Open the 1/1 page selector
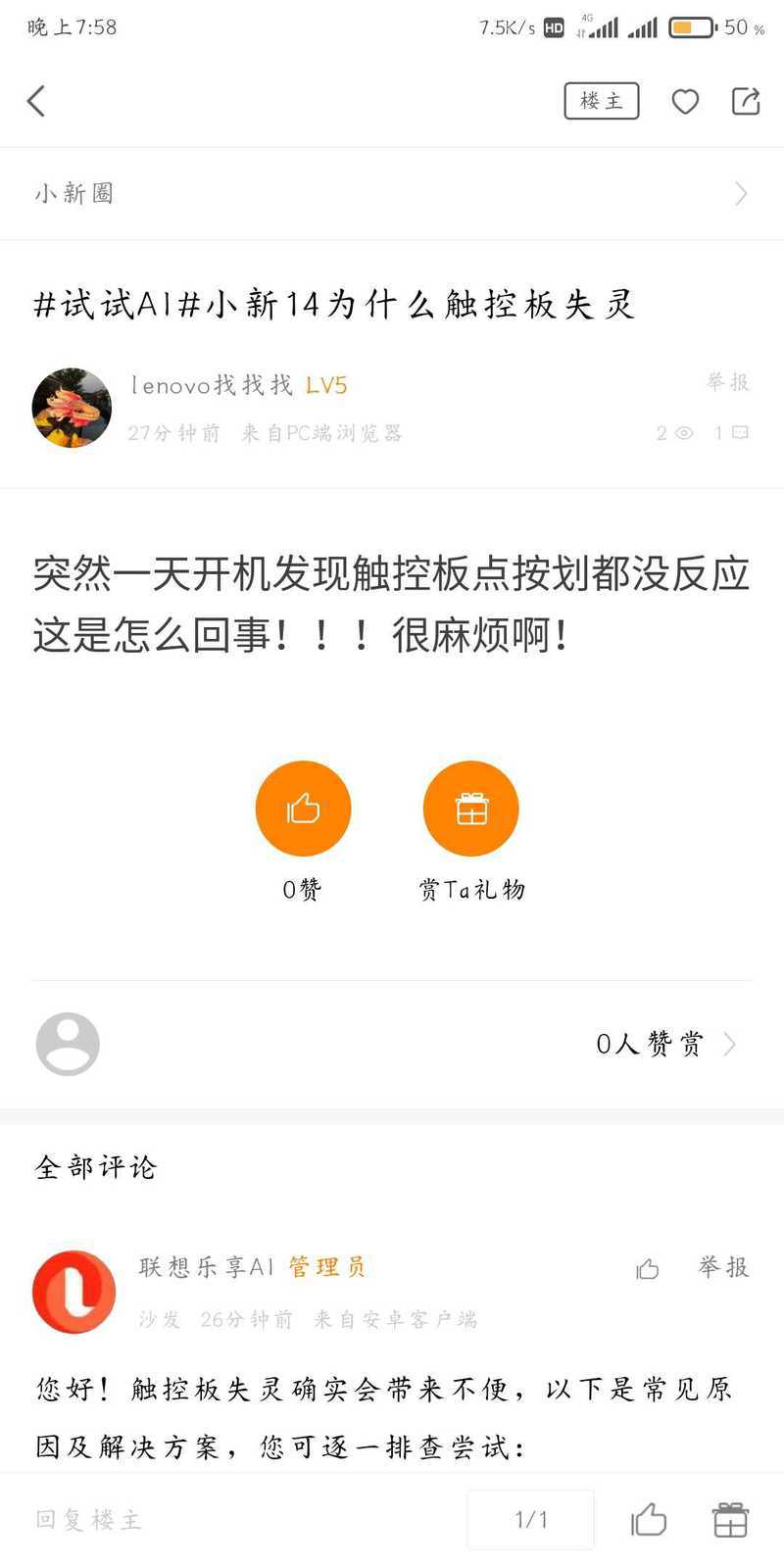Viewport: 784px width, 1568px height. 531,1520
